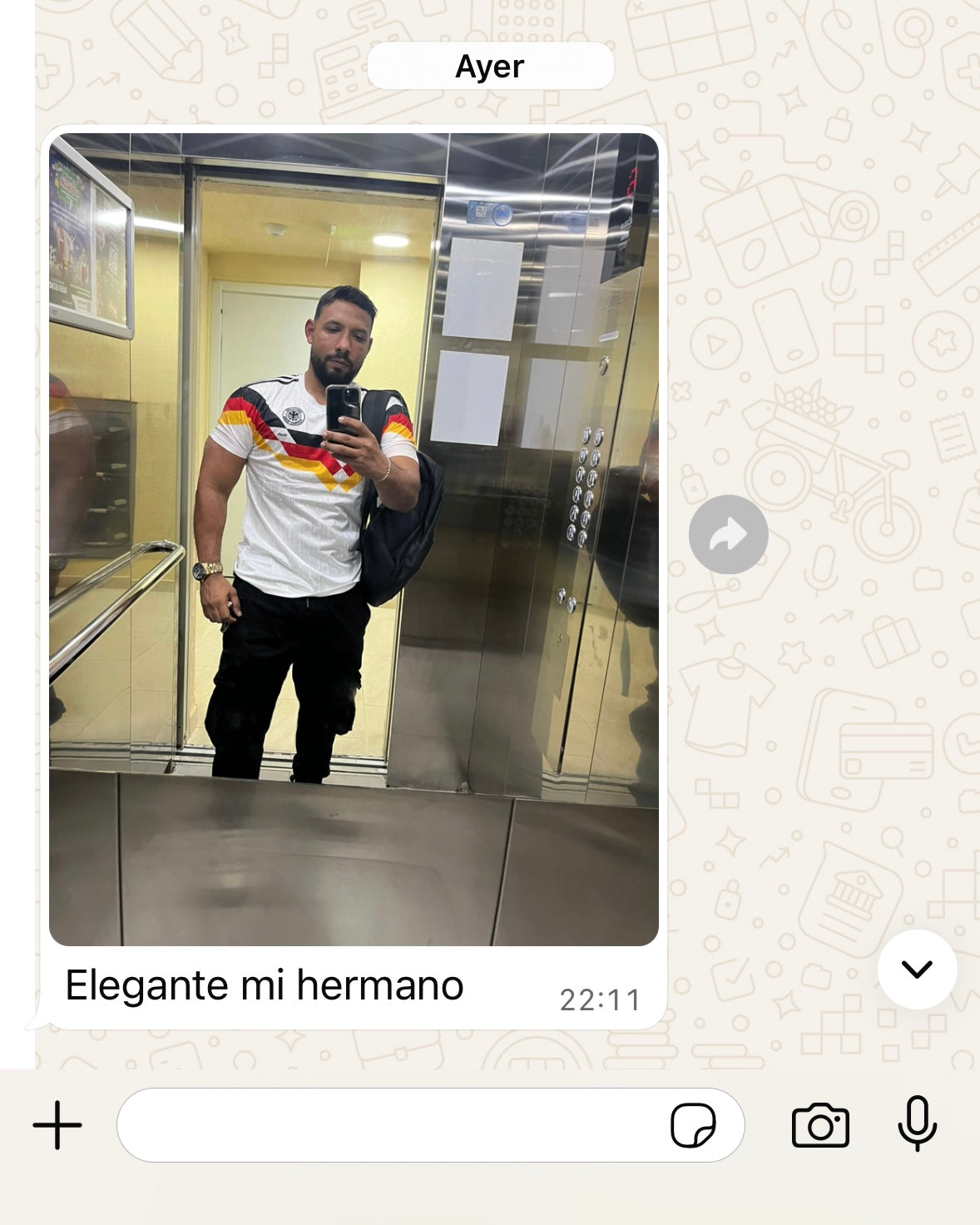980x1225 pixels.
Task: Launch the camera to take a photo
Action: click(x=820, y=1125)
